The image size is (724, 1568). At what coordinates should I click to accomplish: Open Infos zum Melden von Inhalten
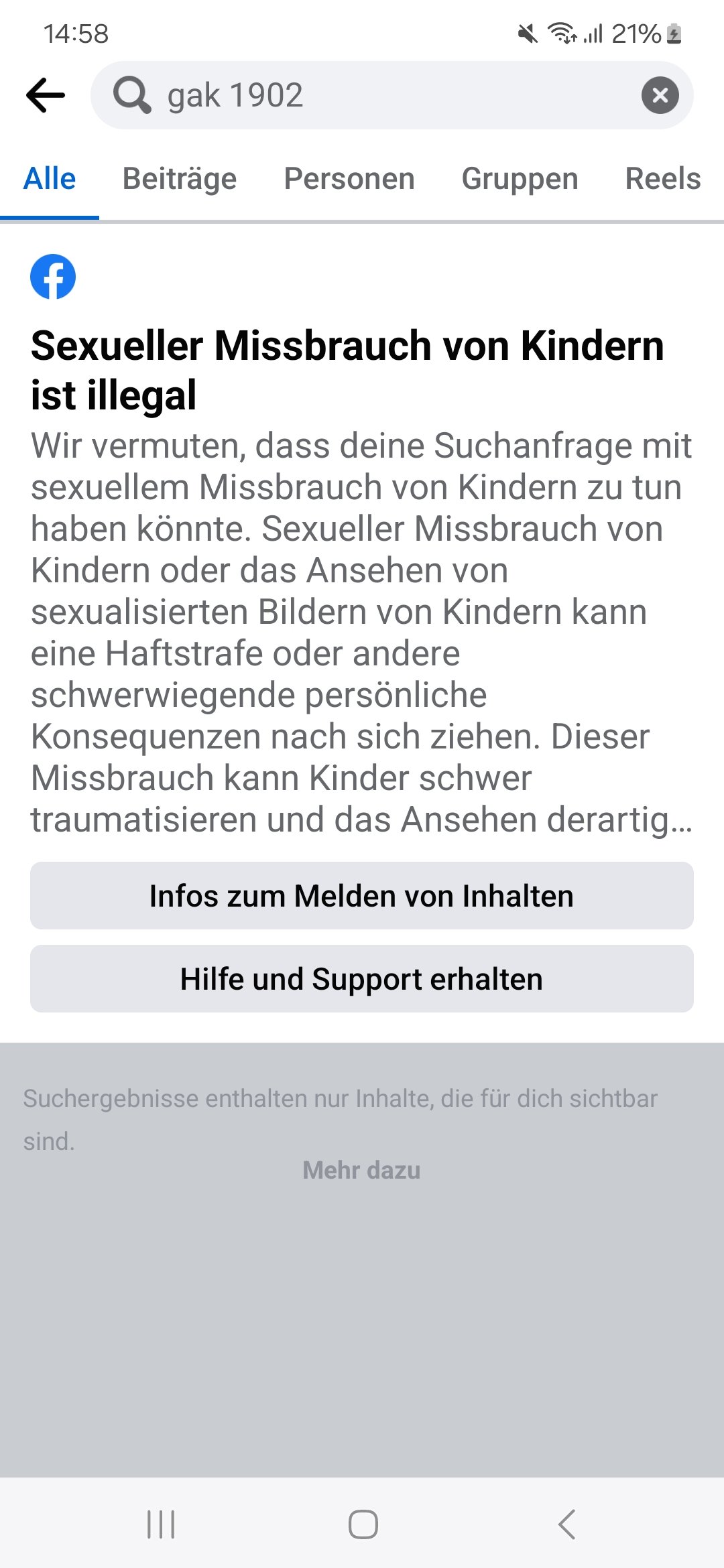[362, 896]
